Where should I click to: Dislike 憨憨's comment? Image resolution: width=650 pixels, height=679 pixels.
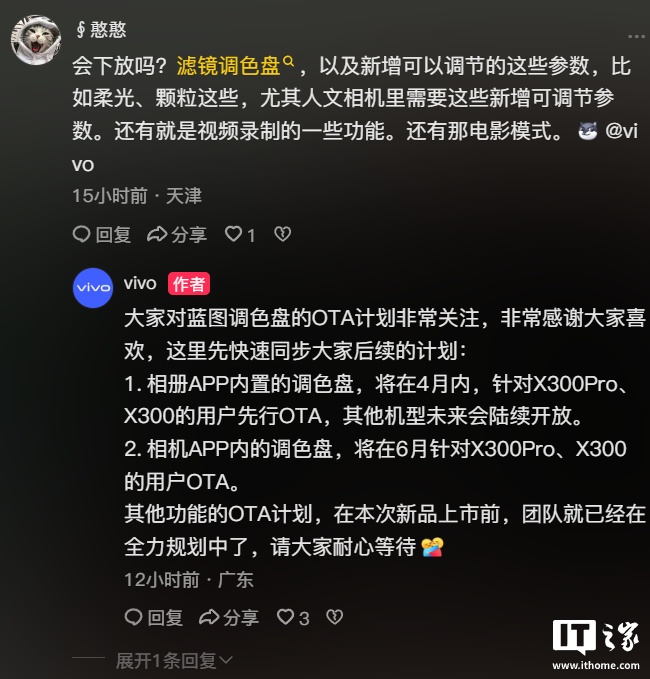283,235
